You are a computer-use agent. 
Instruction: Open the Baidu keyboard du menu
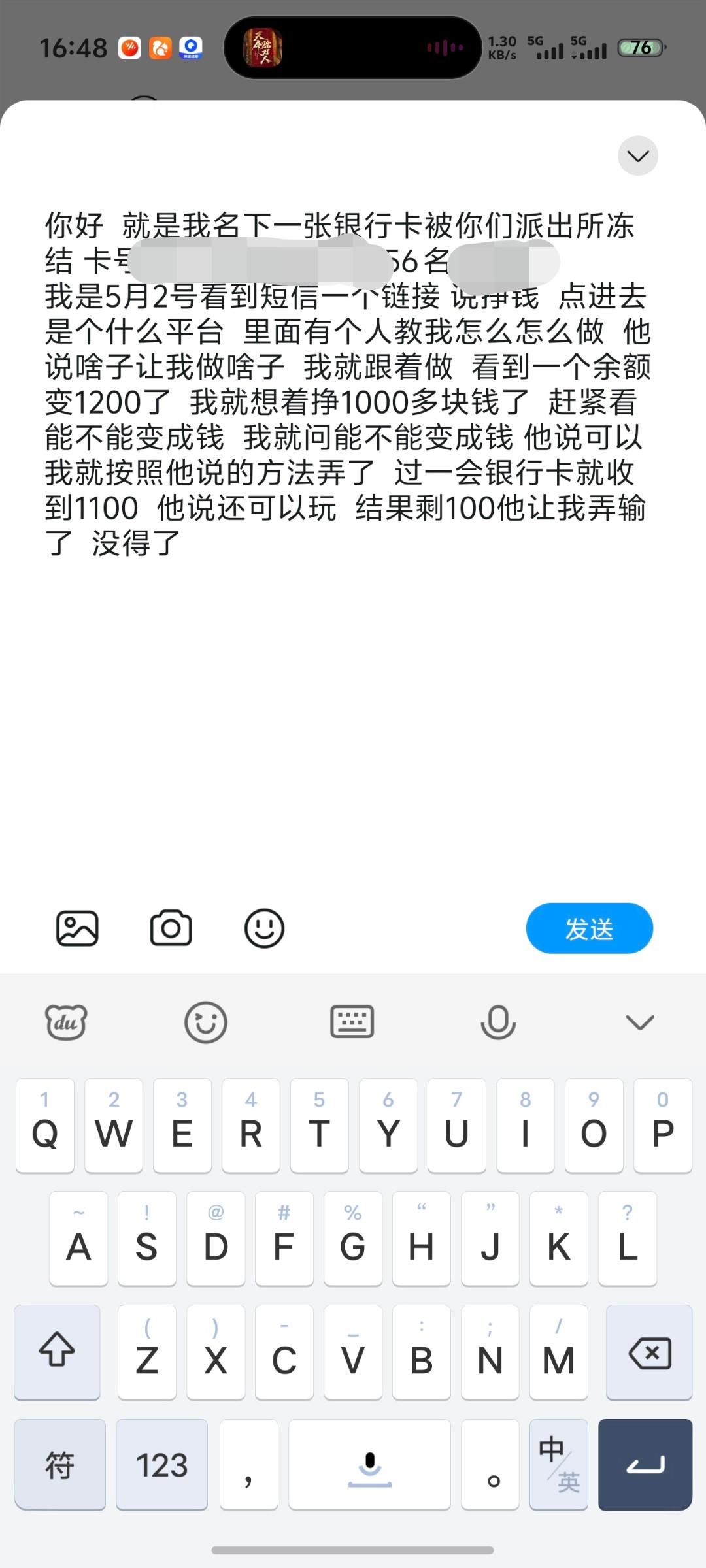[65, 1022]
